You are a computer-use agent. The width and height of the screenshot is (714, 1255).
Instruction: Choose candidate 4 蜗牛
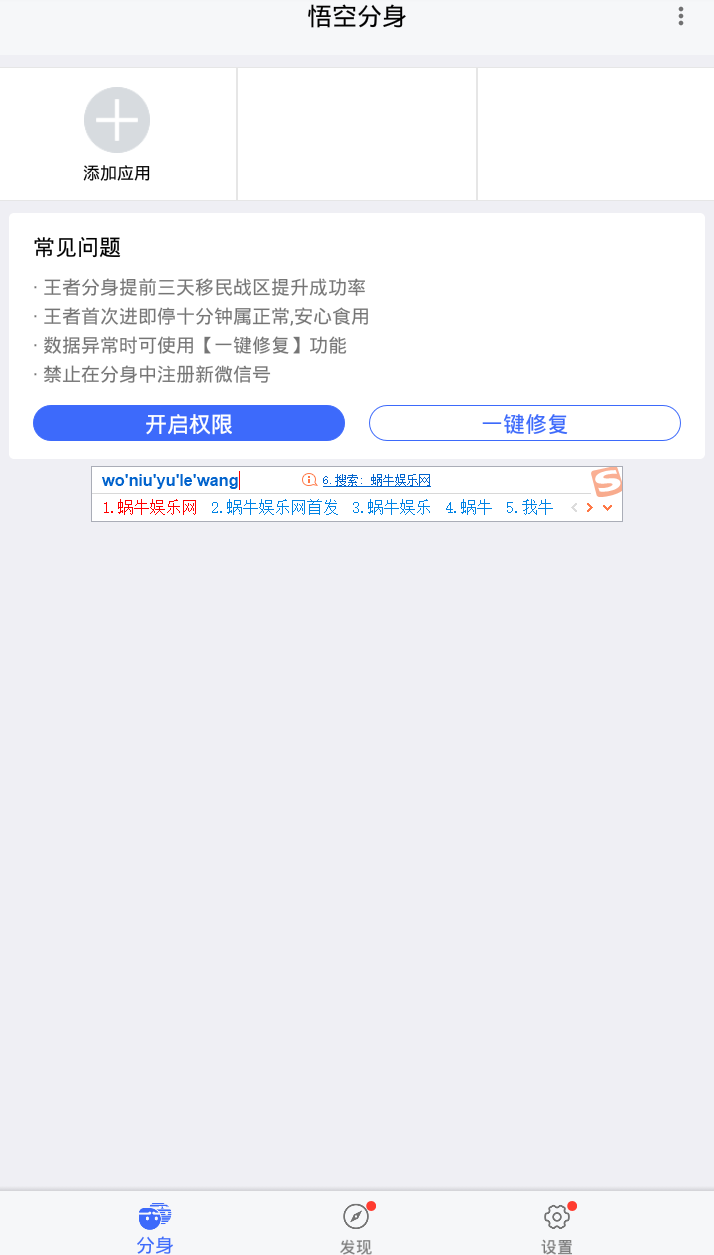pyautogui.click(x=469, y=507)
